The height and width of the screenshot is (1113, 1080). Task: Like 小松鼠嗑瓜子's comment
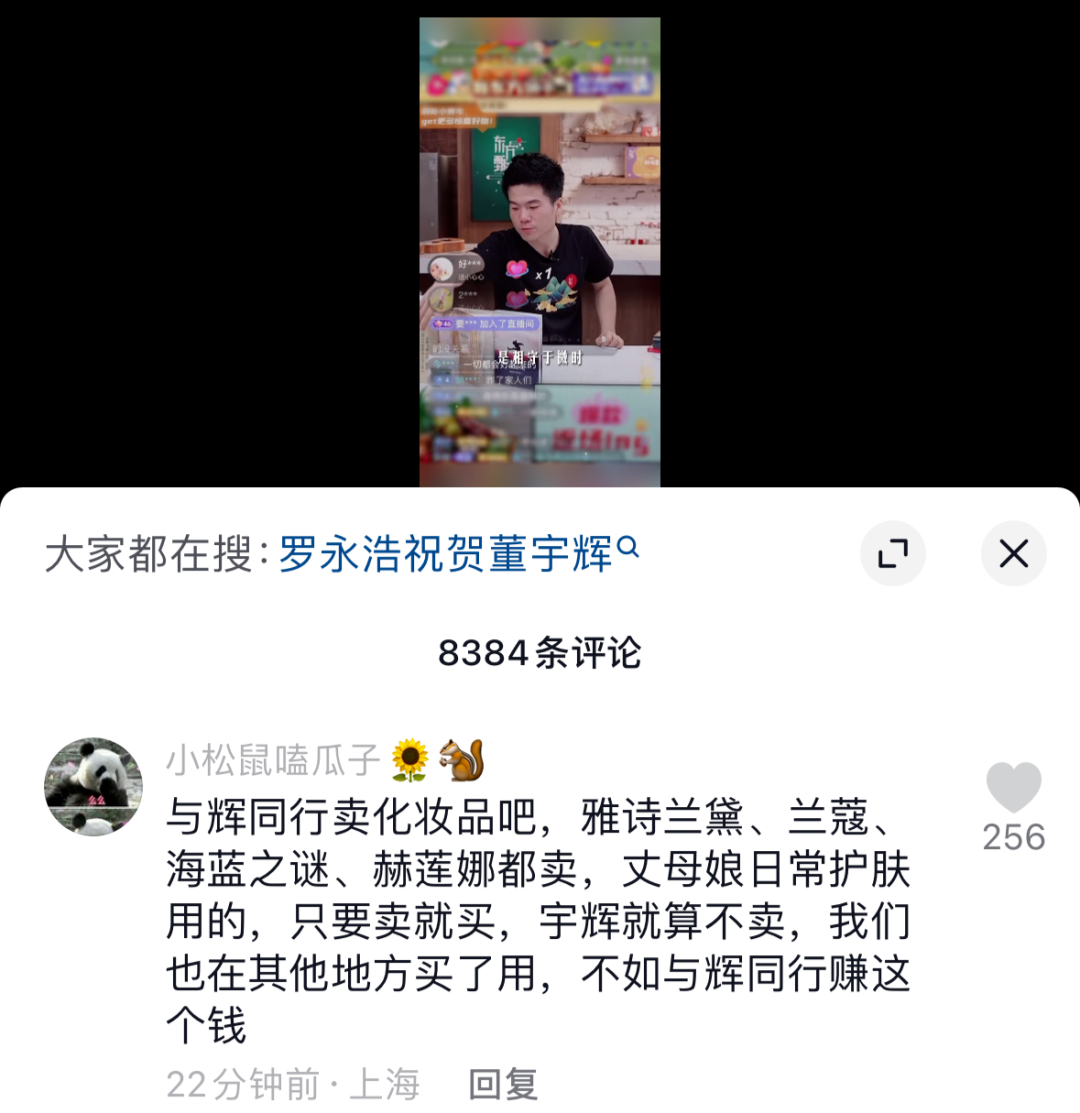[1013, 788]
